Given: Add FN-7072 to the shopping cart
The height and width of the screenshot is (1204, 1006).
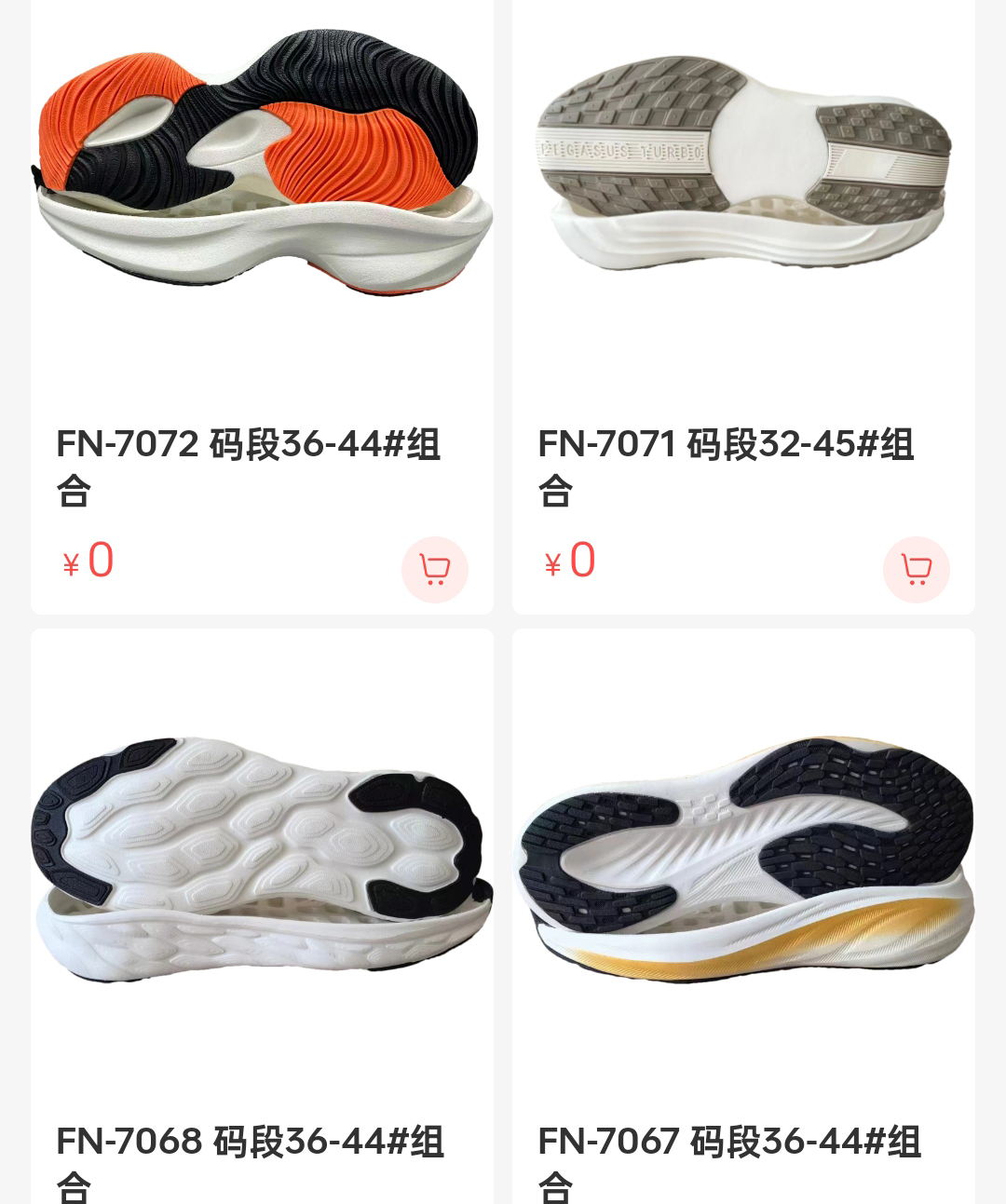Looking at the screenshot, I should pyautogui.click(x=434, y=569).
